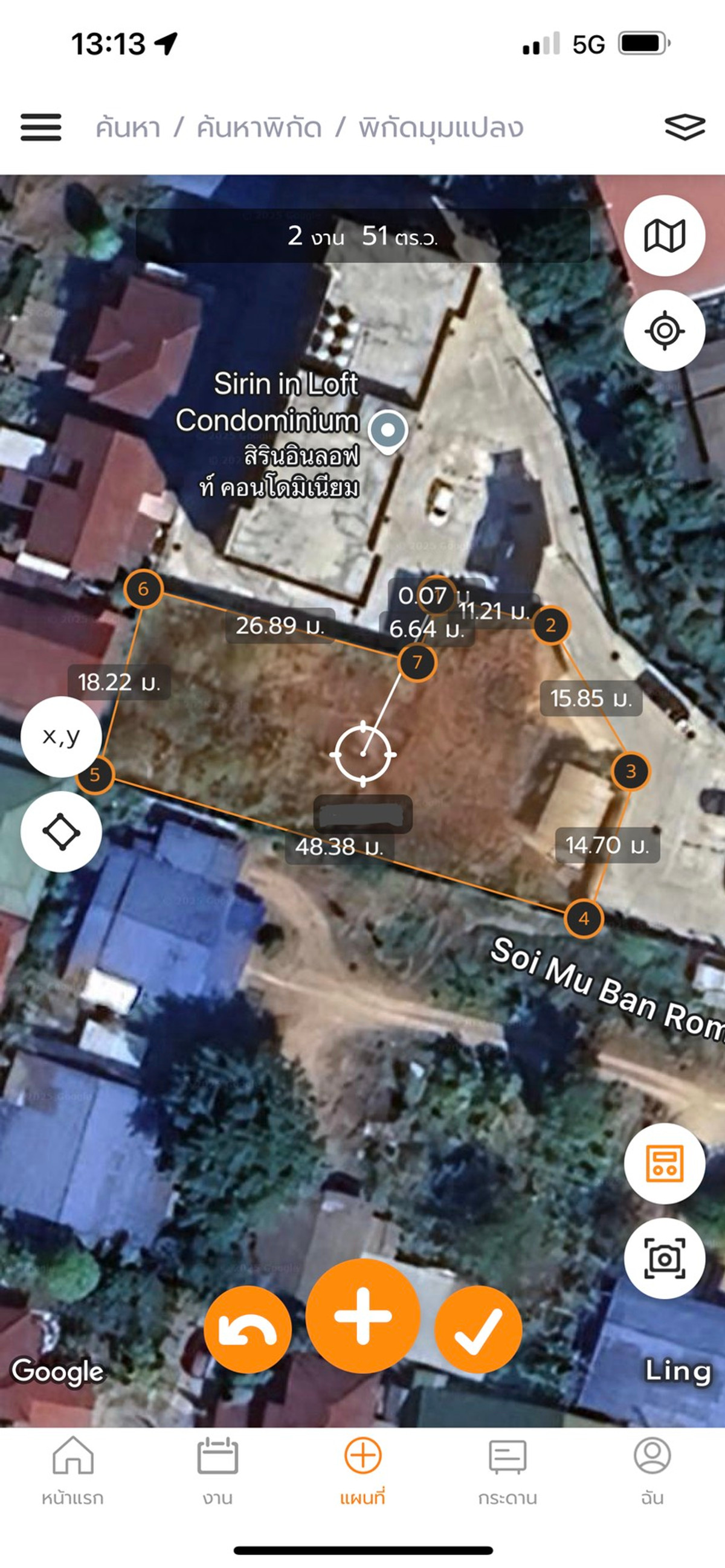Select corner point 4 on the plot

[x=584, y=919]
